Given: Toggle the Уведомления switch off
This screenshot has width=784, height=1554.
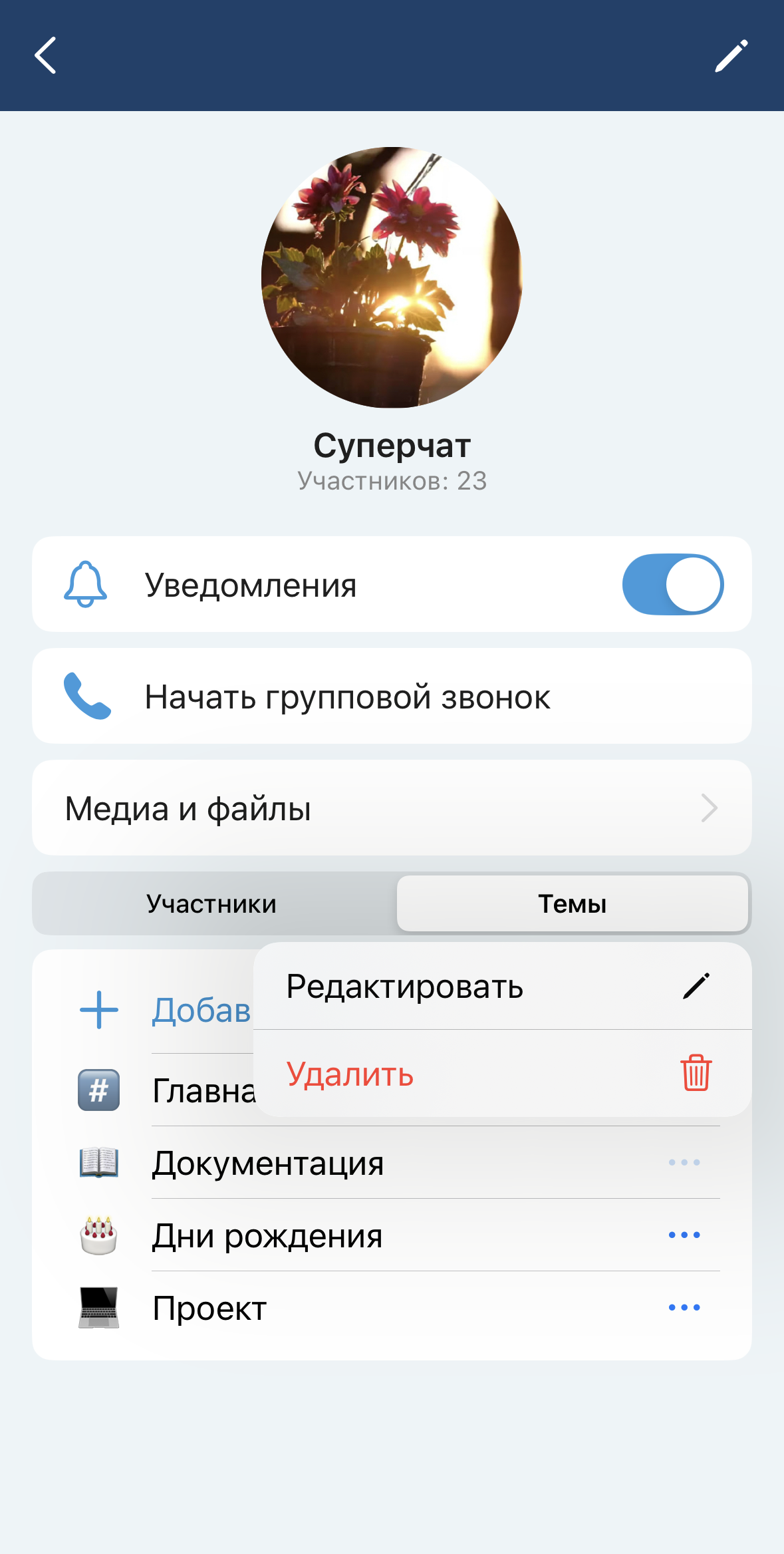Looking at the screenshot, I should [x=672, y=585].
